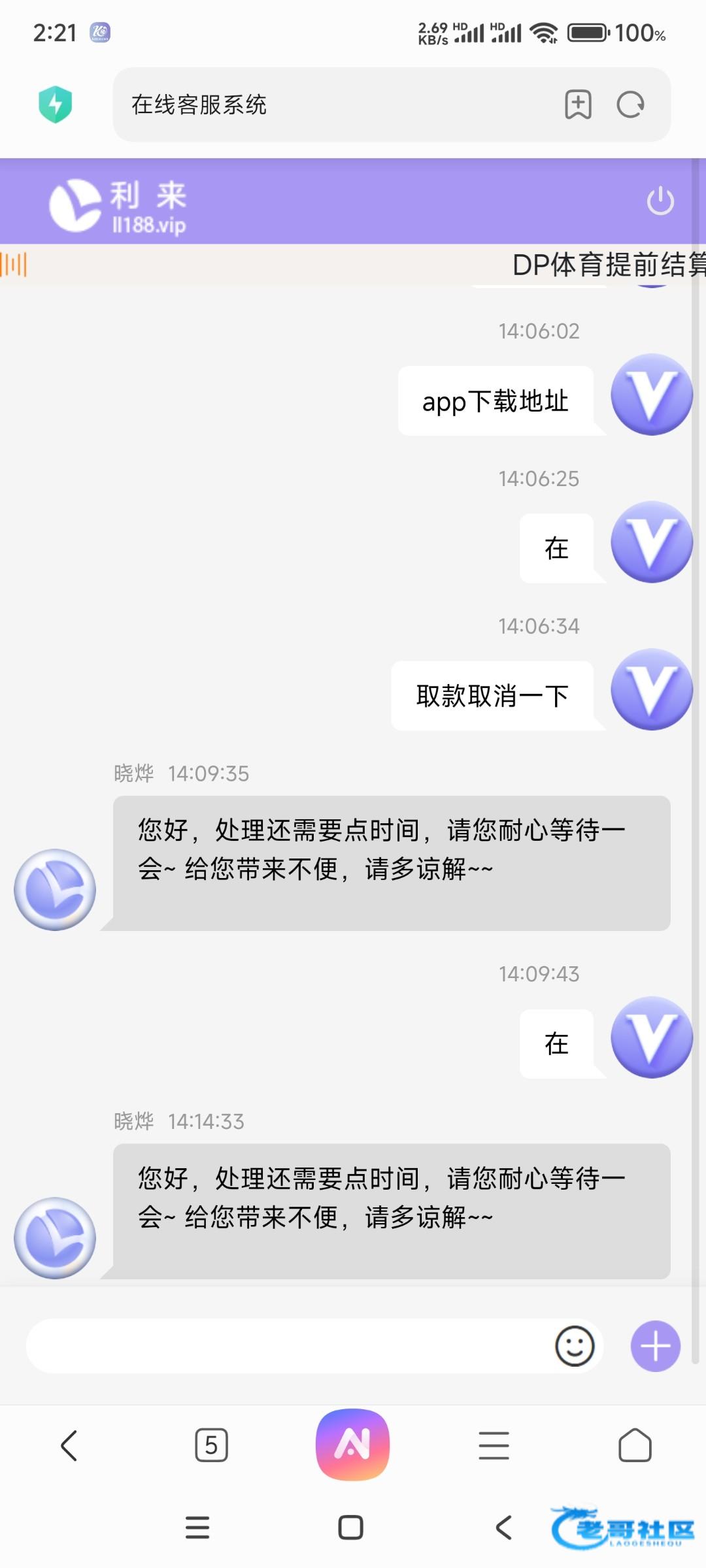Launch the browser AI assistant
Viewport: 706px width, 1568px height.
[x=353, y=1445]
